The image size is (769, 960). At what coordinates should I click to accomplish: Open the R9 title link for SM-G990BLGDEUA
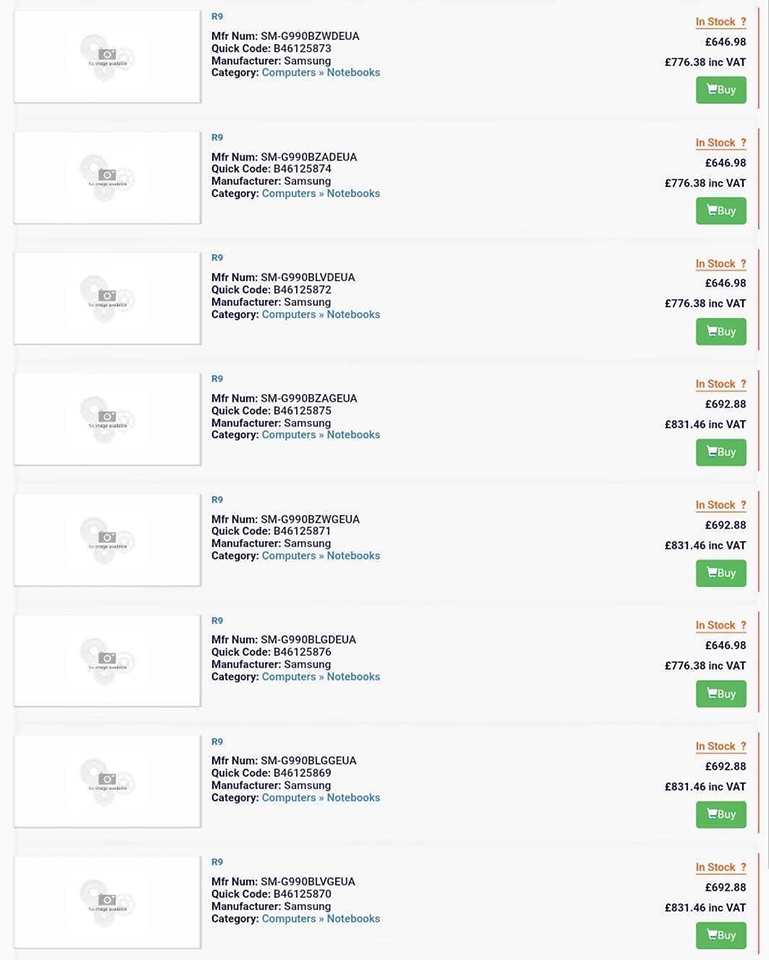point(217,620)
